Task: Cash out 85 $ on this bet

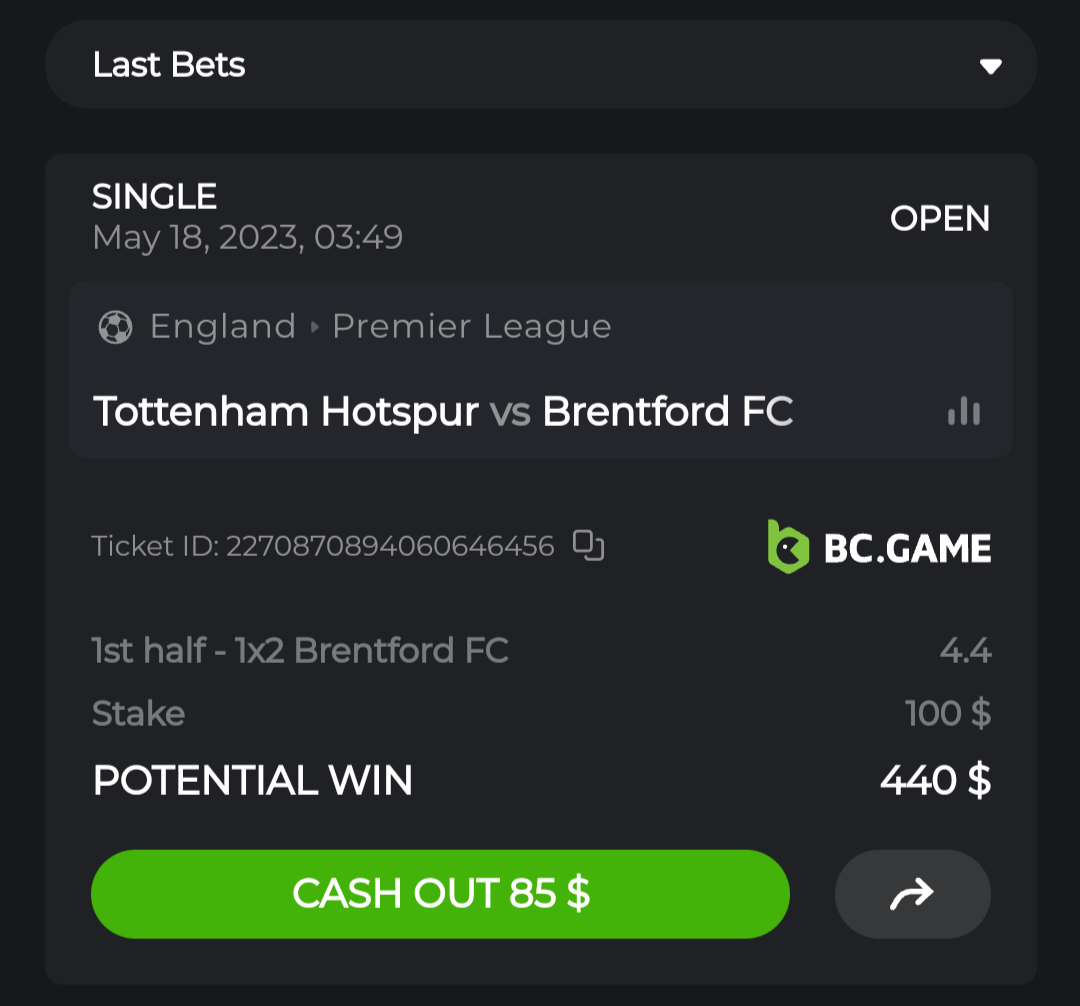Action: (440, 894)
